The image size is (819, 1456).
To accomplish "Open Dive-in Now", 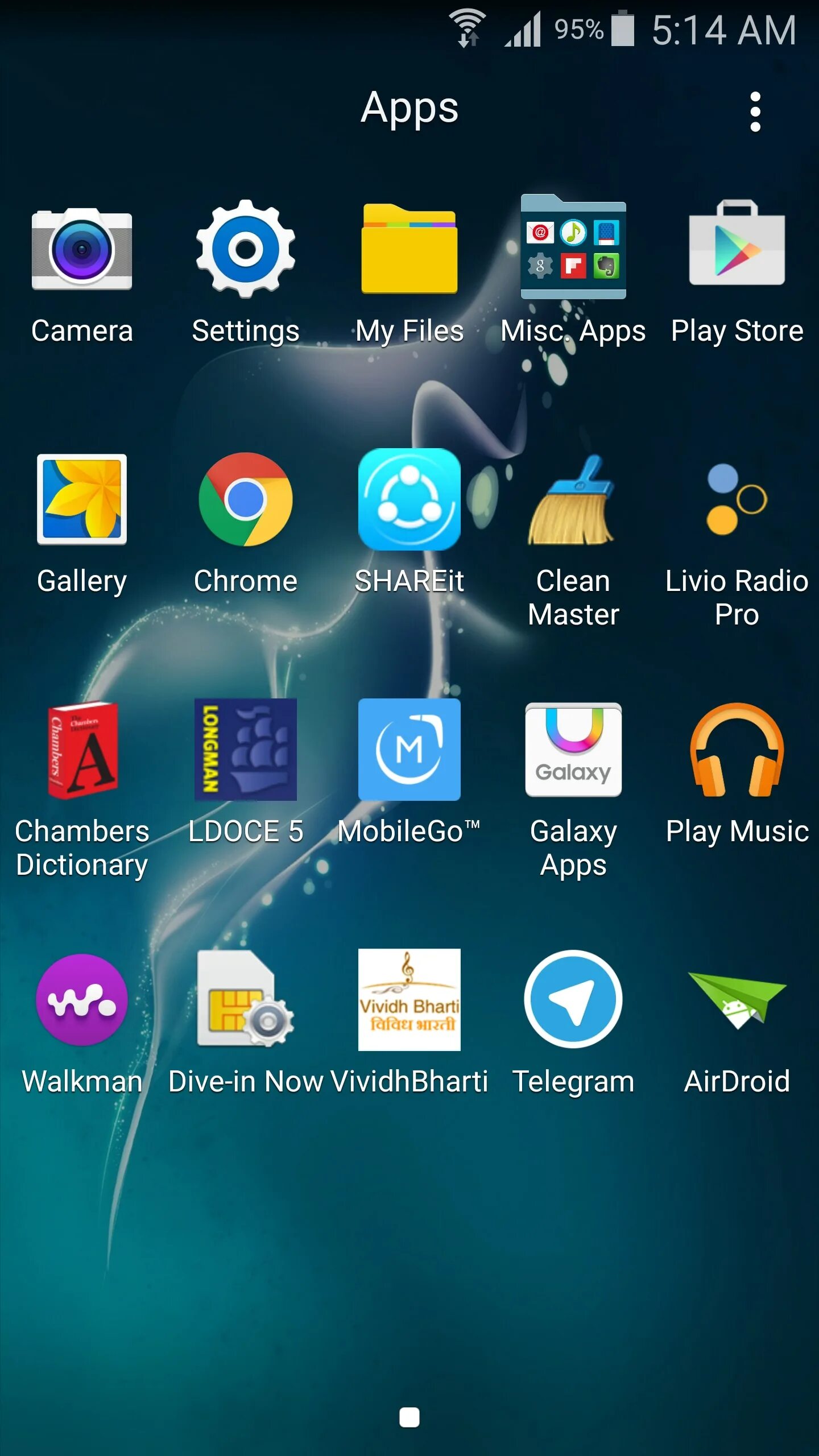I will [246, 1000].
